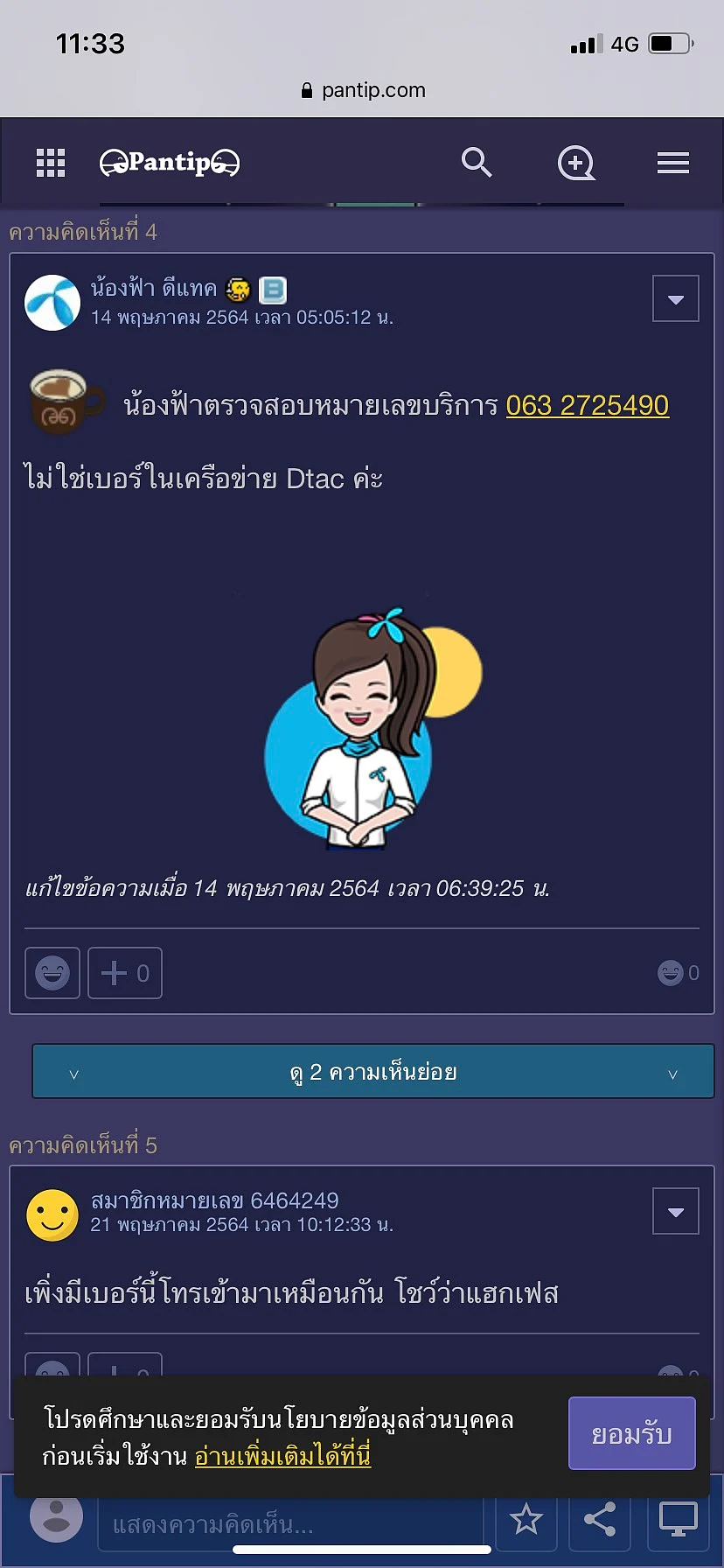The image size is (724, 1568).
Task: Tap the comment field แสดงความคิดเห็น
Action: pos(289,1524)
